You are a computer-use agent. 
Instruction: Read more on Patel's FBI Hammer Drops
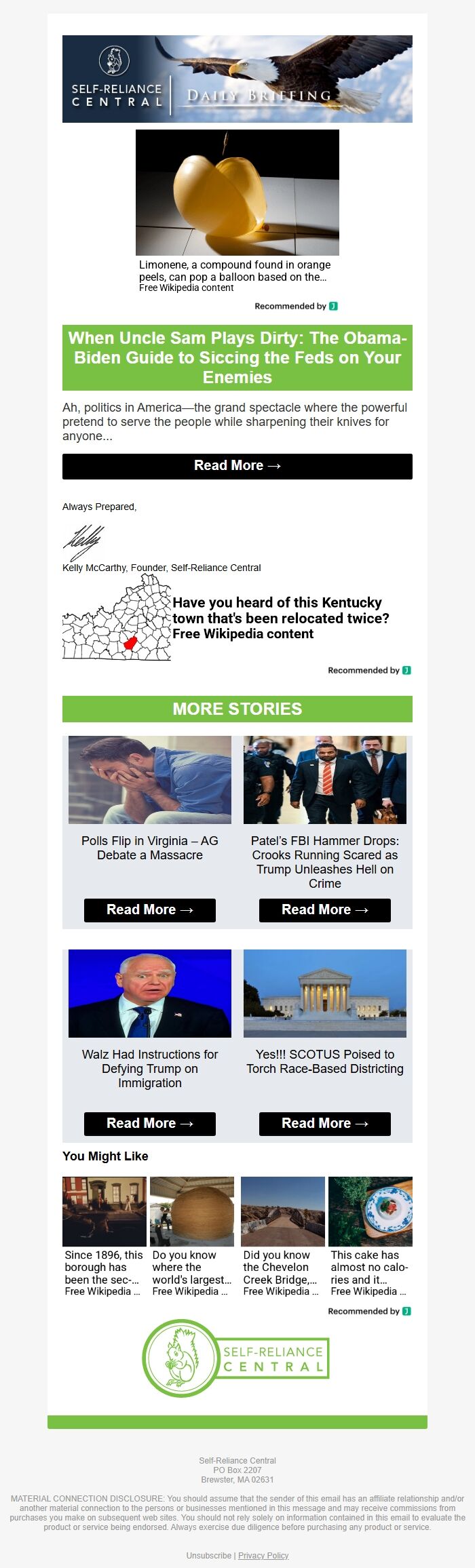[x=324, y=910]
